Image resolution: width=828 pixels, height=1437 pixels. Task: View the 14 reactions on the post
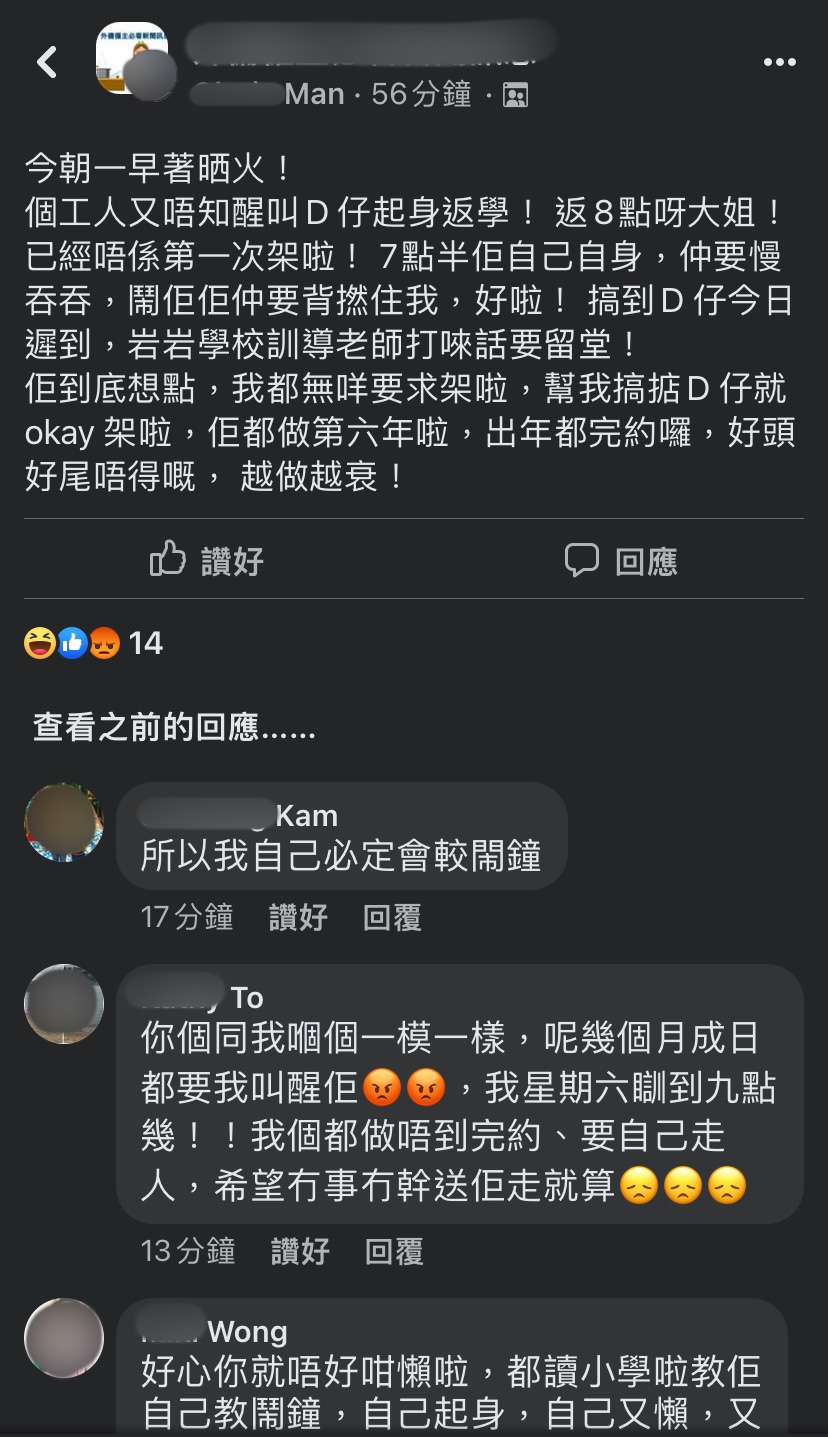[x=93, y=643]
